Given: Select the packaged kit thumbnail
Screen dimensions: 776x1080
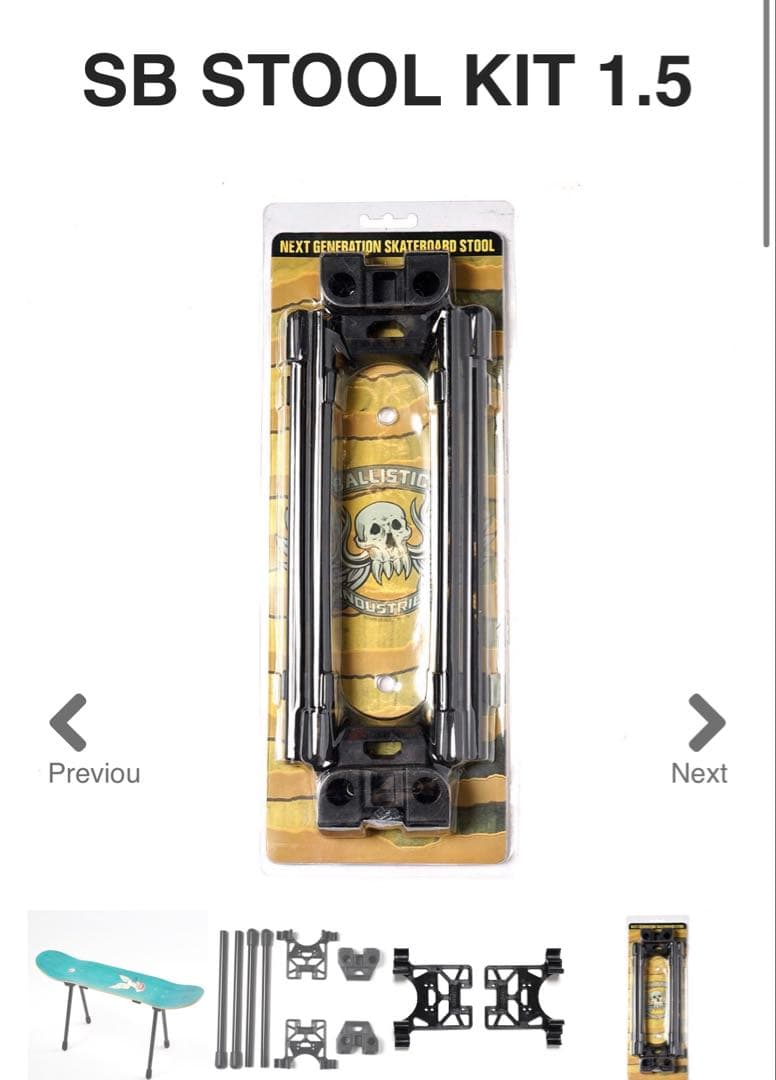Looking at the screenshot, I should pos(658,996).
